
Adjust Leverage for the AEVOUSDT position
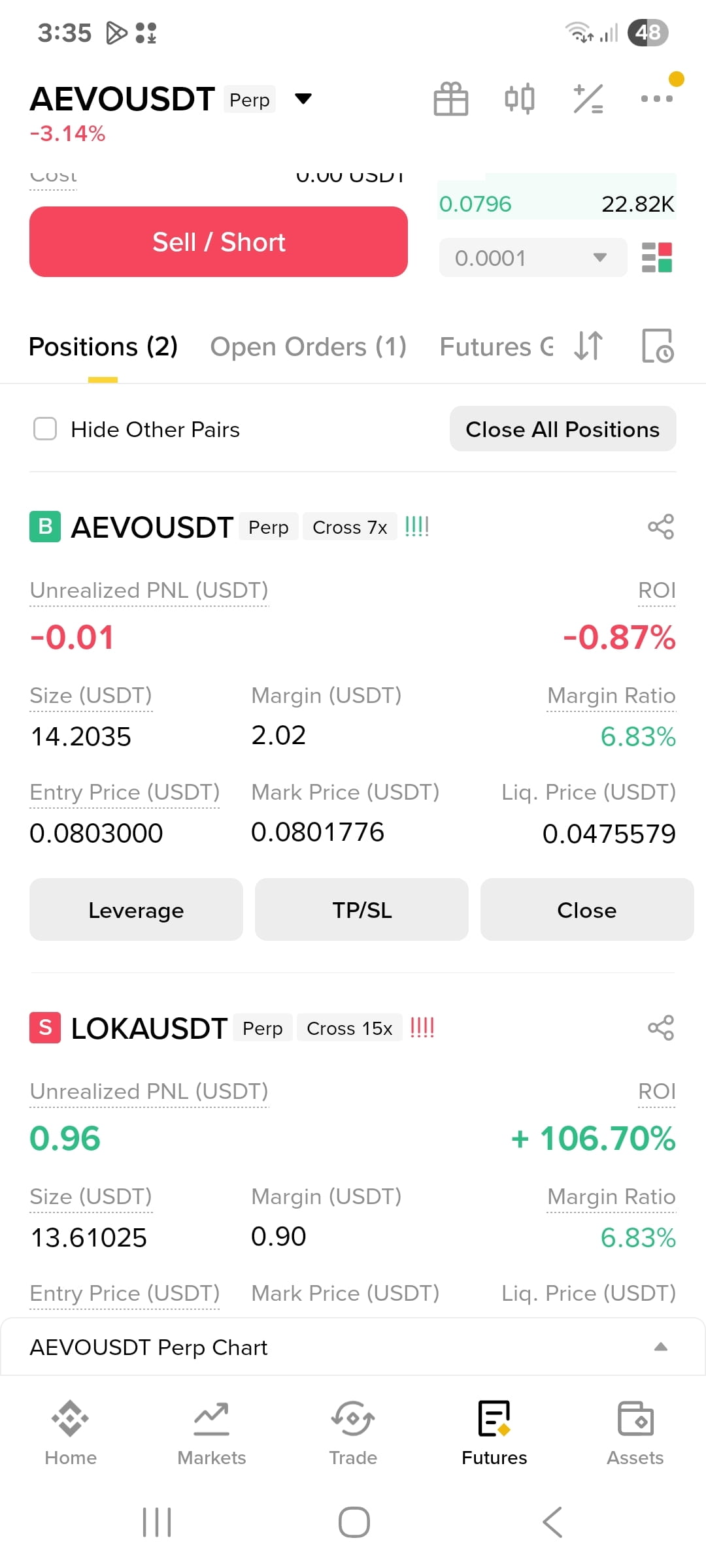pos(136,909)
